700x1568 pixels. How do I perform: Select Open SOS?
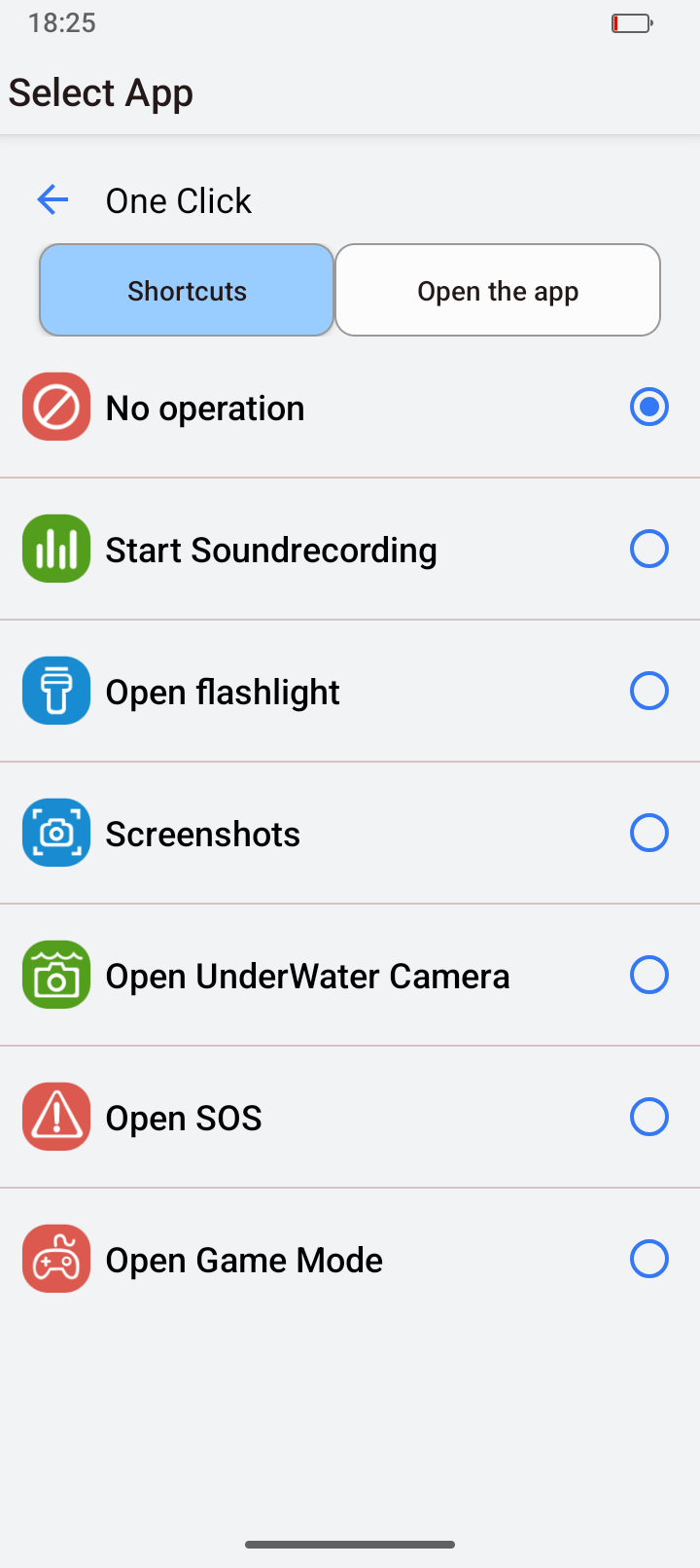(648, 1118)
